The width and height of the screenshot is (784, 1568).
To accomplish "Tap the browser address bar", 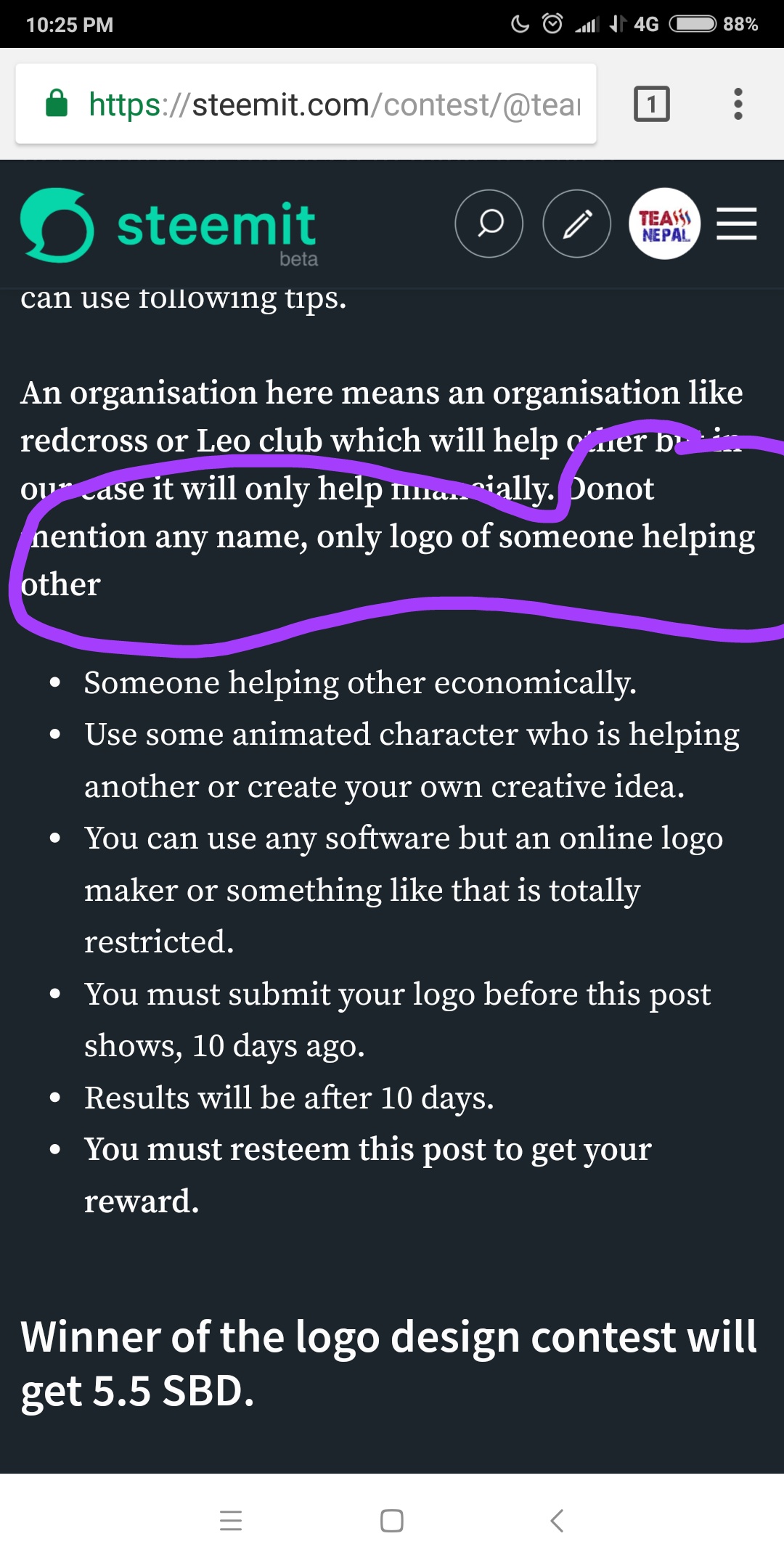I will [334, 105].
